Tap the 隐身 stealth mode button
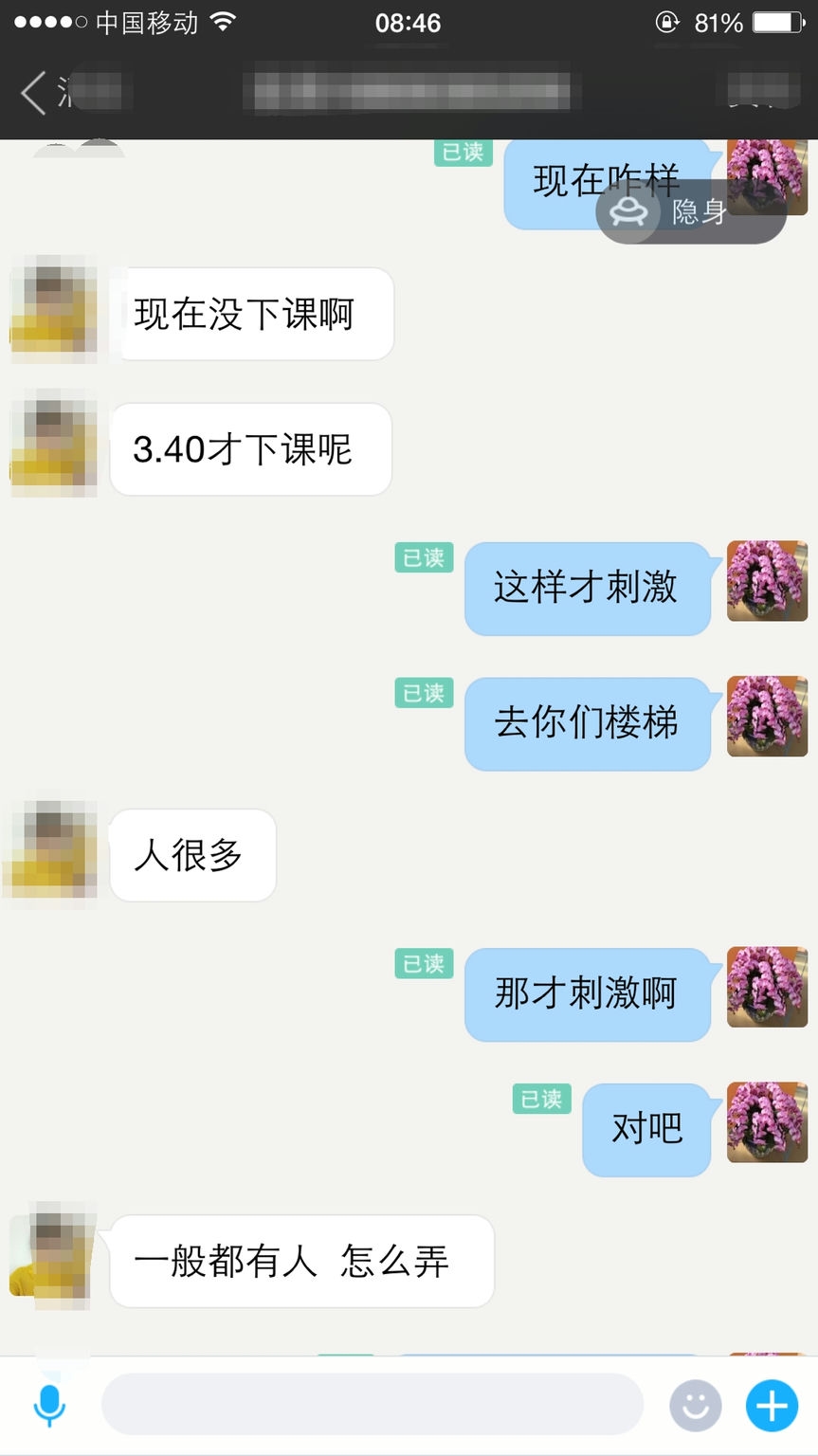Viewport: 818px width, 1456px height. tap(690, 212)
